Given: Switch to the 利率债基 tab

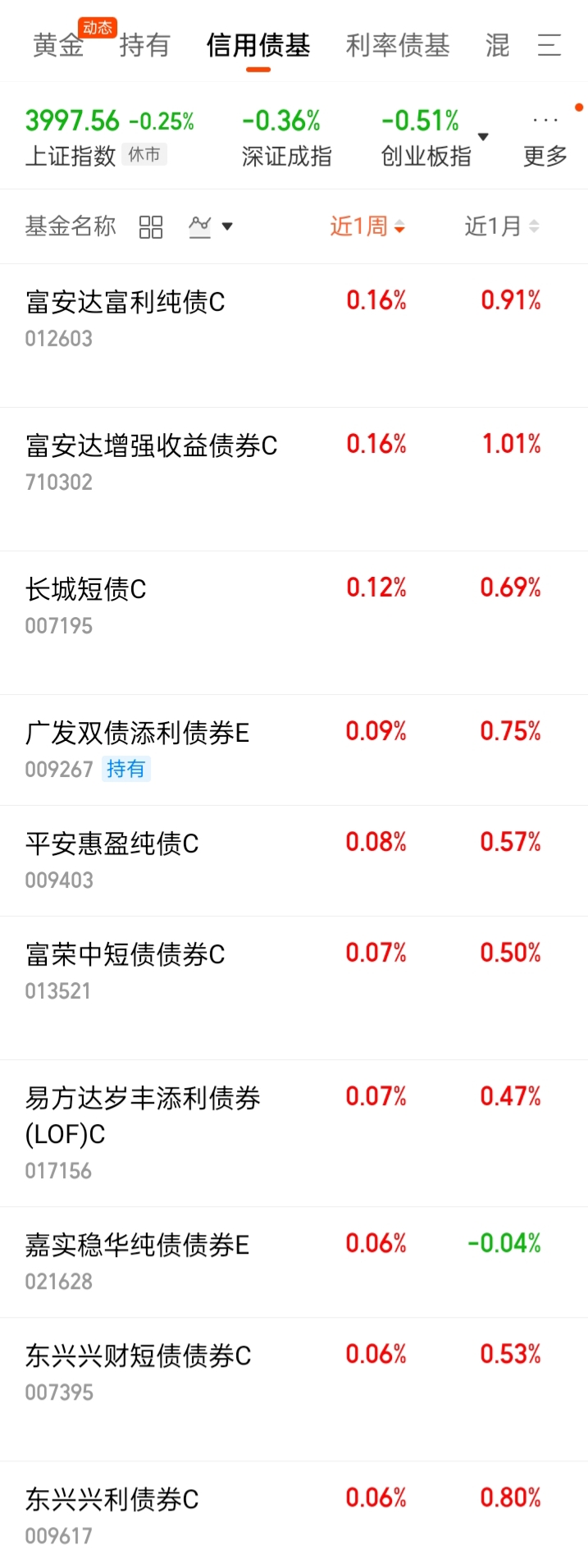Looking at the screenshot, I should tap(398, 45).
